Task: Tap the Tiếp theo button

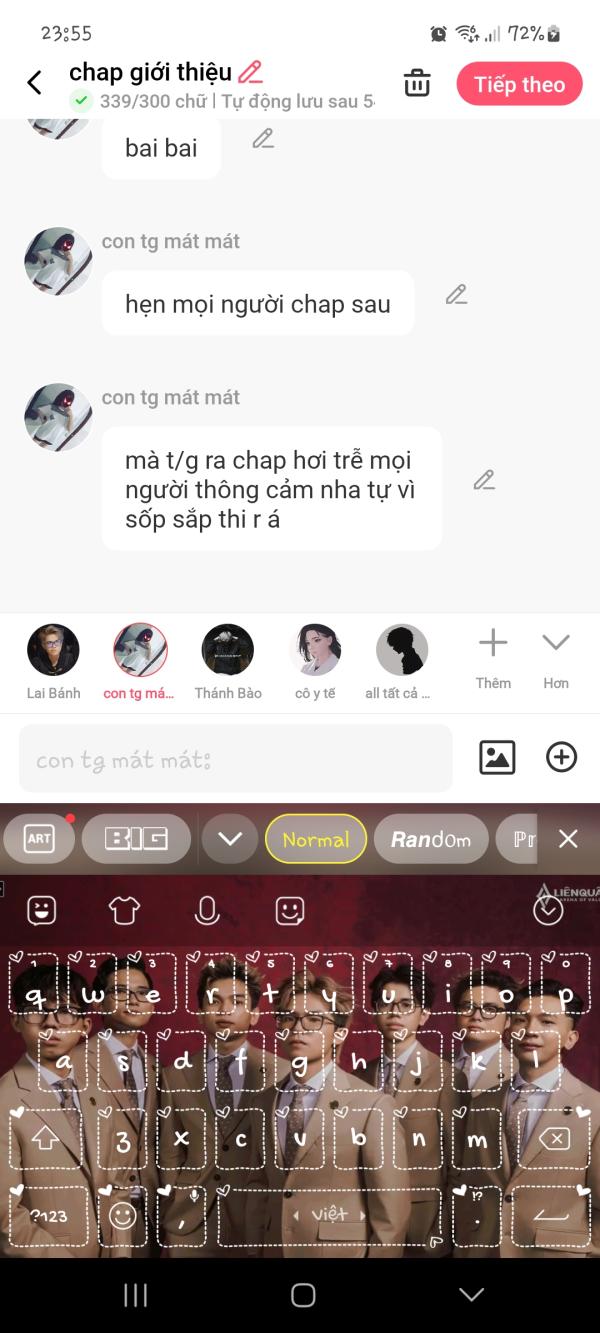Action: [519, 84]
